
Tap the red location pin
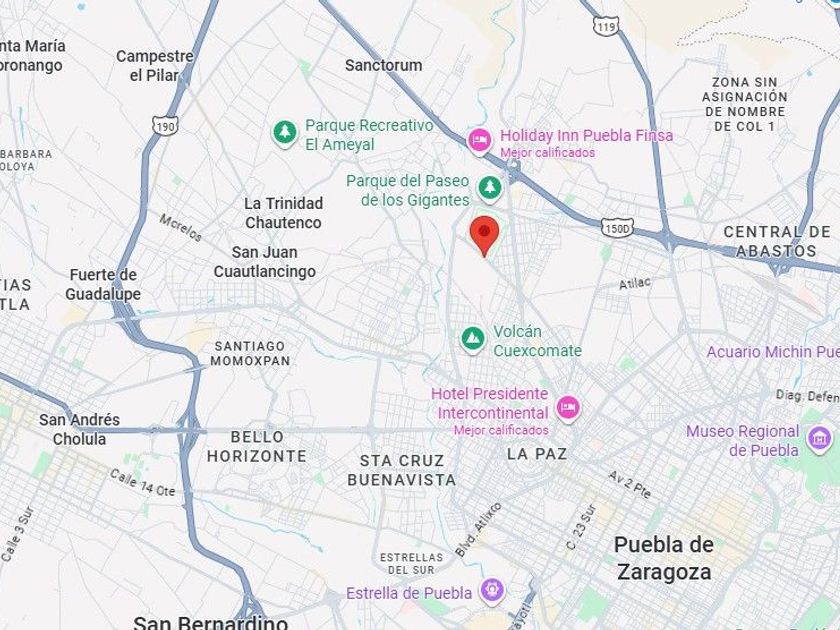[484, 236]
